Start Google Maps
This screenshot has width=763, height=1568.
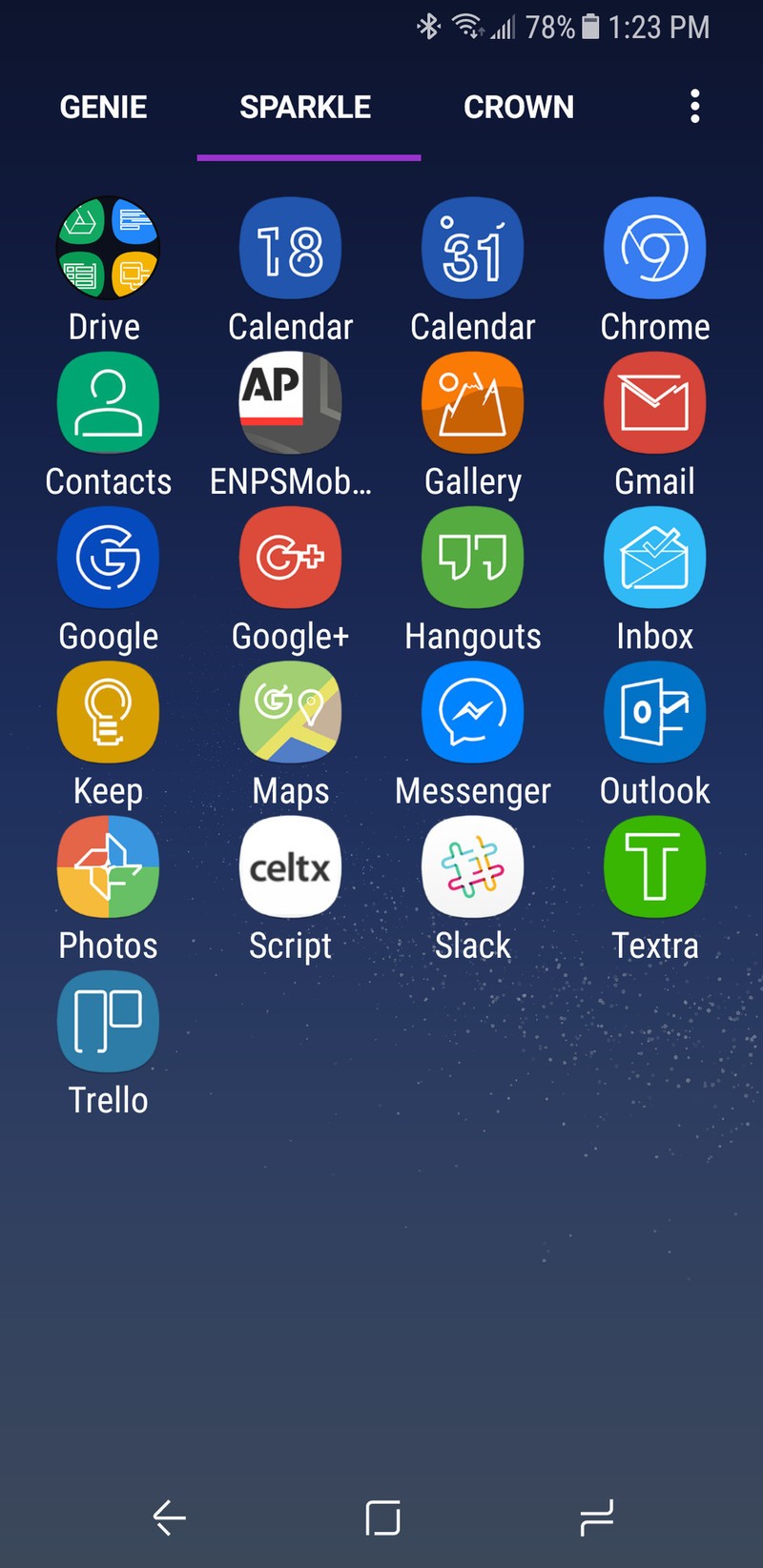pos(290,712)
